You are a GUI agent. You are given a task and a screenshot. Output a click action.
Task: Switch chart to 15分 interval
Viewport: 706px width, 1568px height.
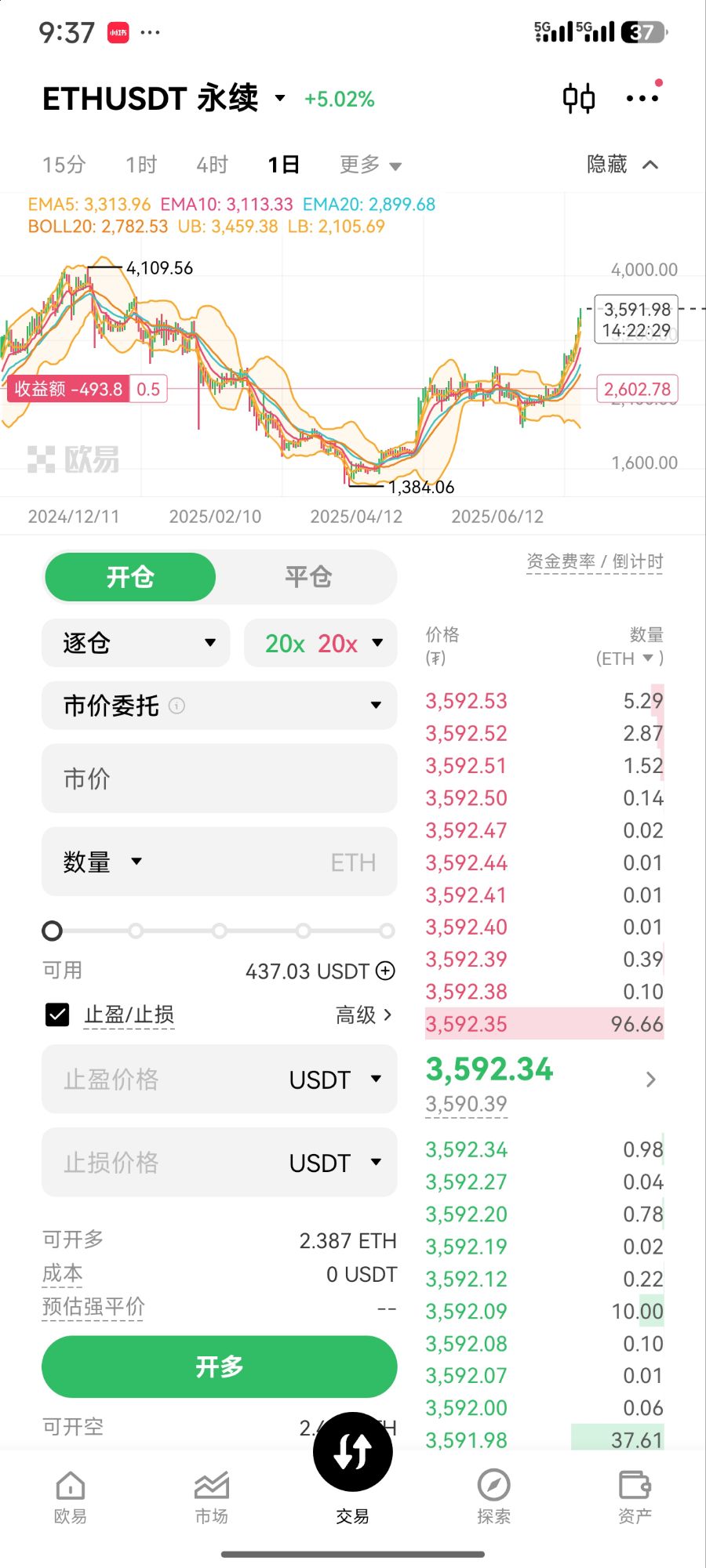coord(64,165)
